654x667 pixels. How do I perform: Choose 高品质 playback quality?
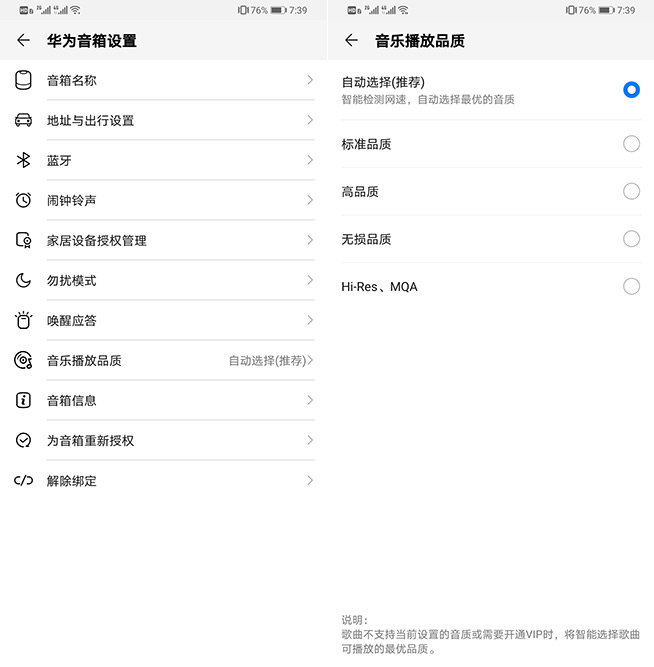pos(630,191)
